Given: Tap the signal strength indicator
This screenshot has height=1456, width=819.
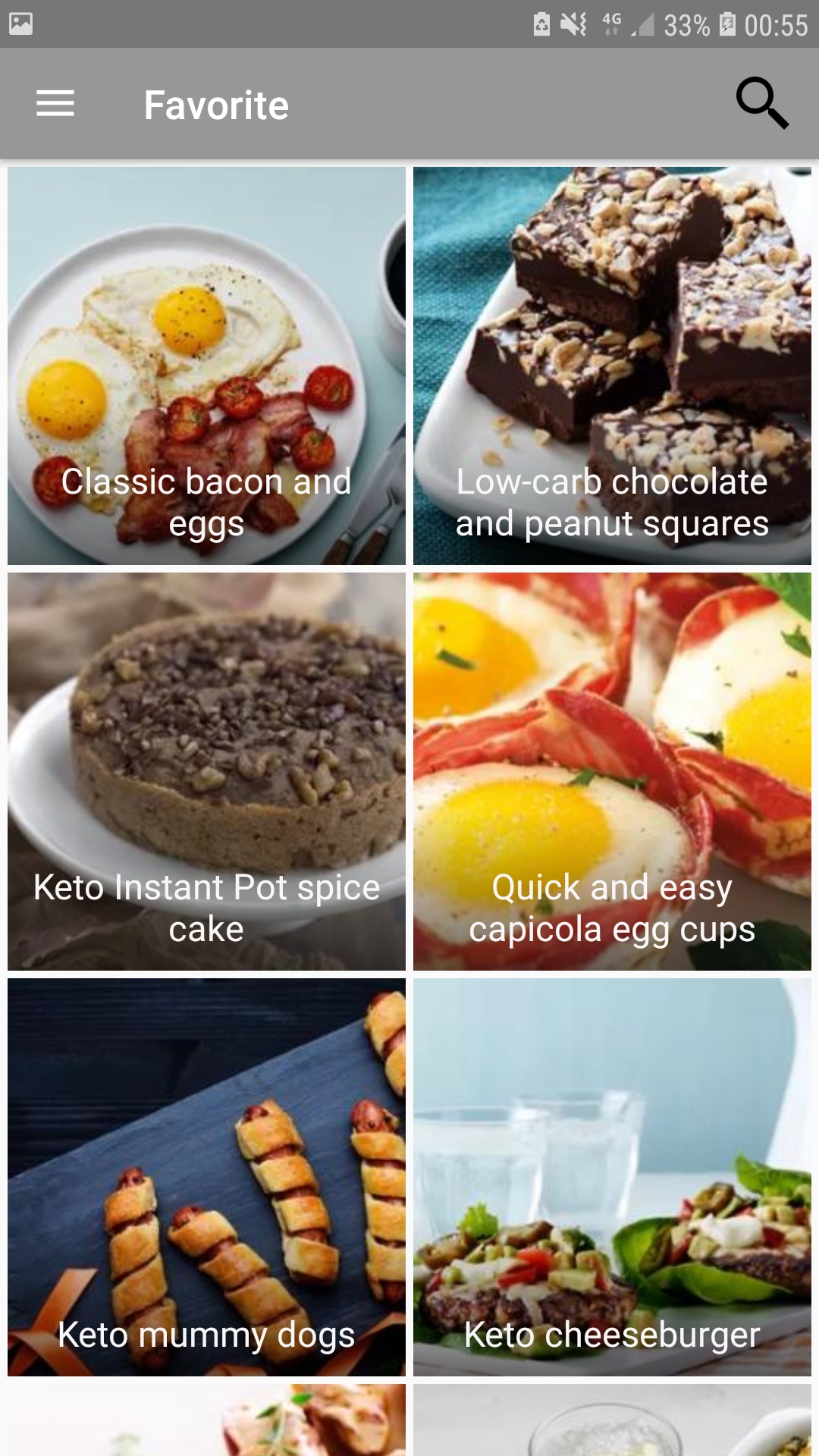Looking at the screenshot, I should (645, 23).
